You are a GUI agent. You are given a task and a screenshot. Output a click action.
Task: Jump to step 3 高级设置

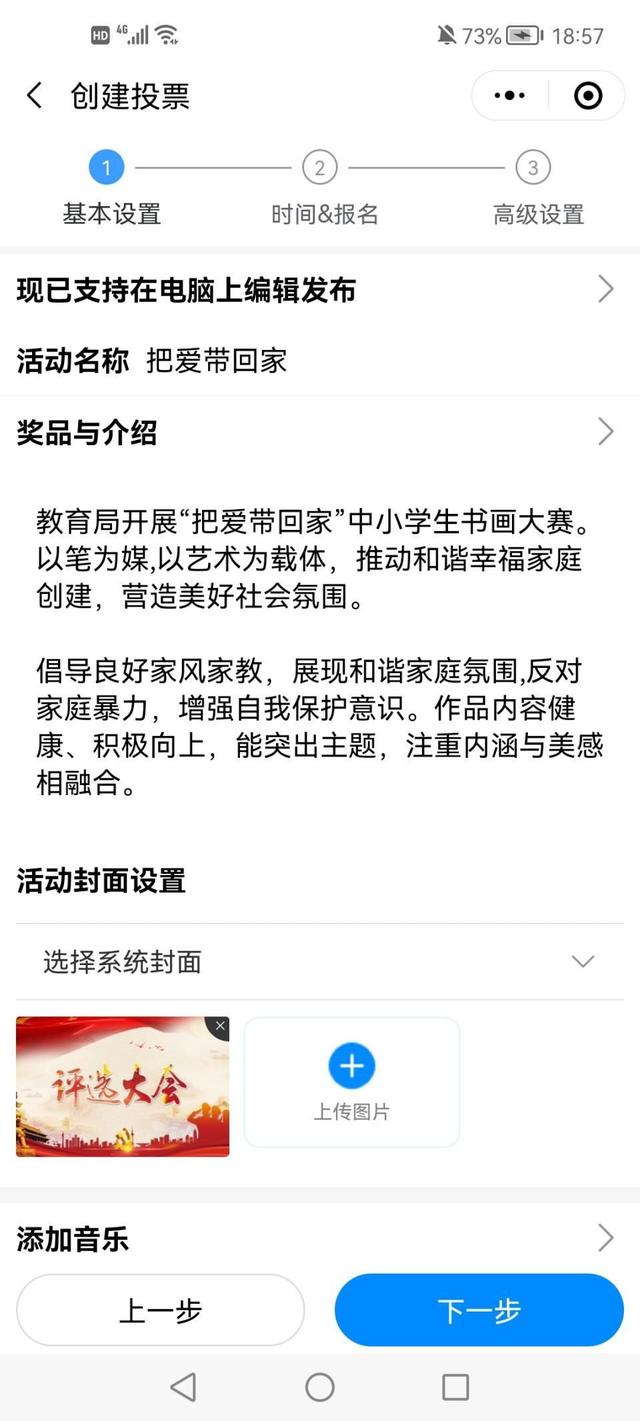[x=533, y=168]
